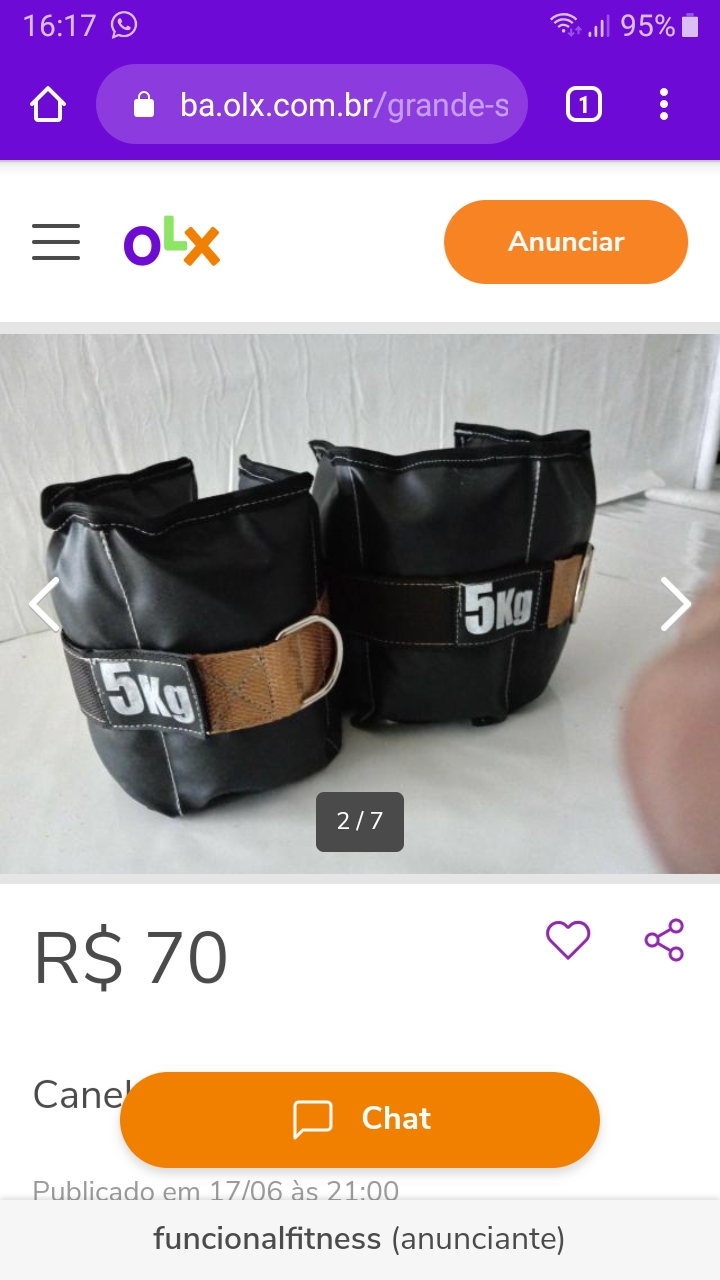The width and height of the screenshot is (720, 1280).
Task: Open the browser overflow menu
Action: click(664, 105)
